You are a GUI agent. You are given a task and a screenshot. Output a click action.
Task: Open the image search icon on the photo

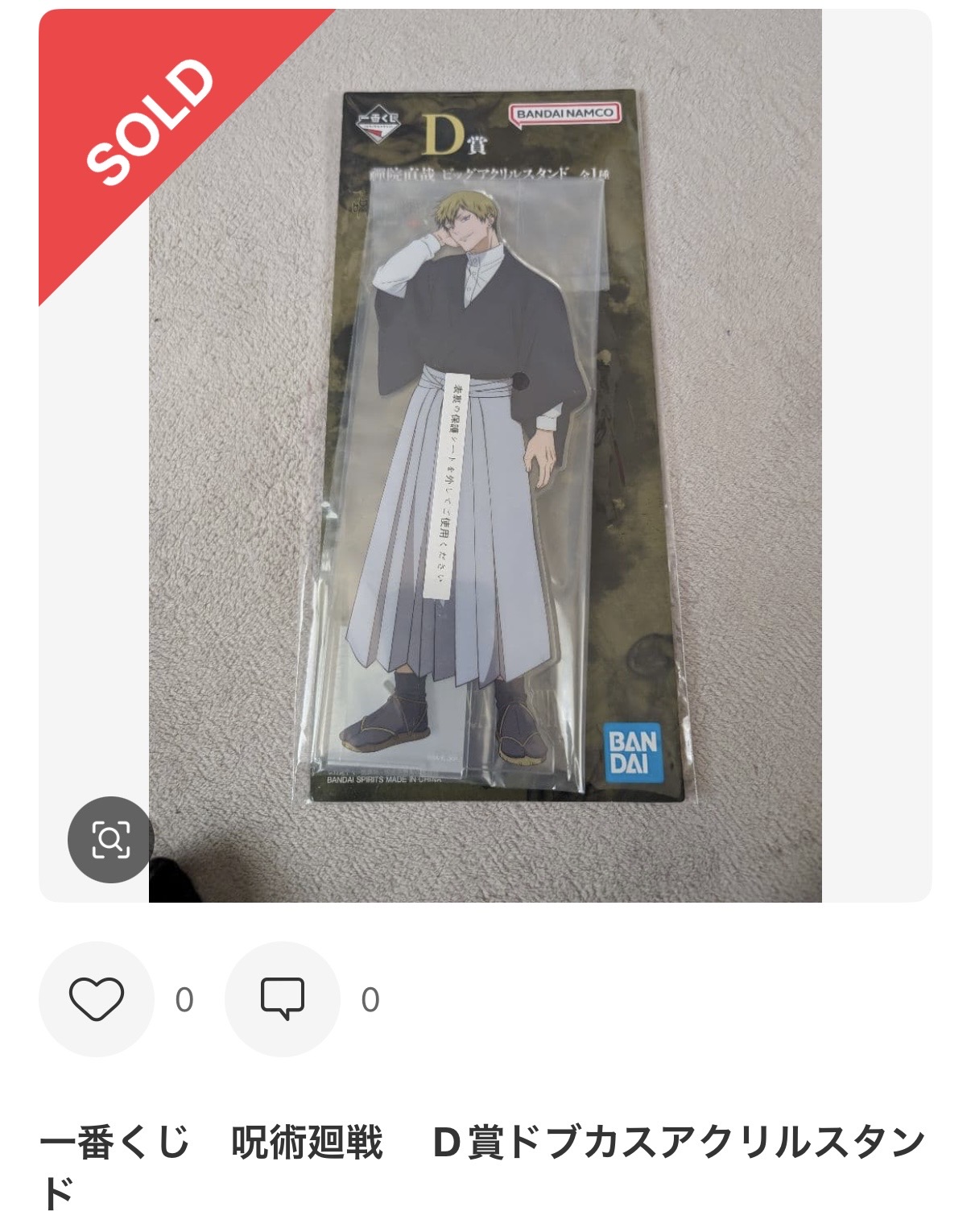(x=110, y=840)
